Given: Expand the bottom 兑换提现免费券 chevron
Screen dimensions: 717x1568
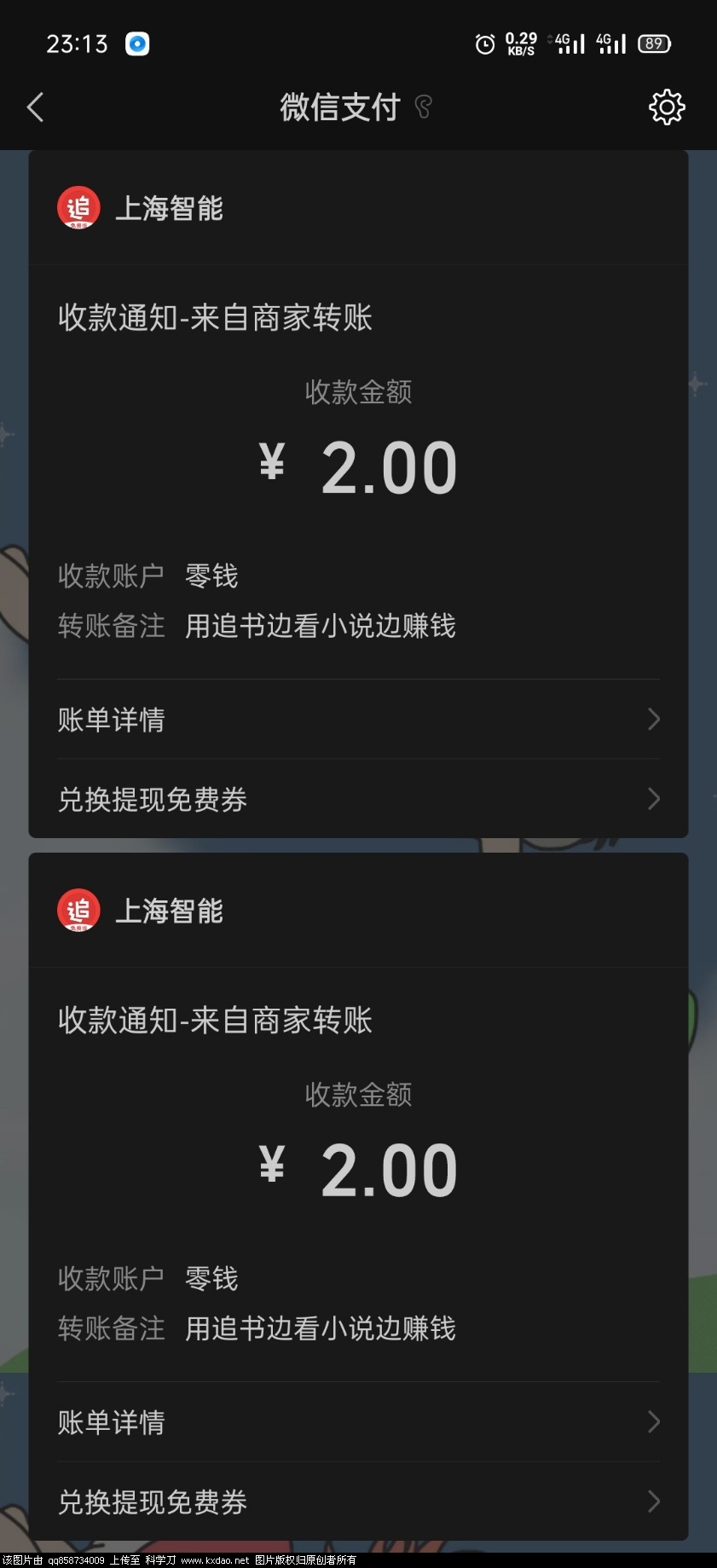Looking at the screenshot, I should 654,1502.
